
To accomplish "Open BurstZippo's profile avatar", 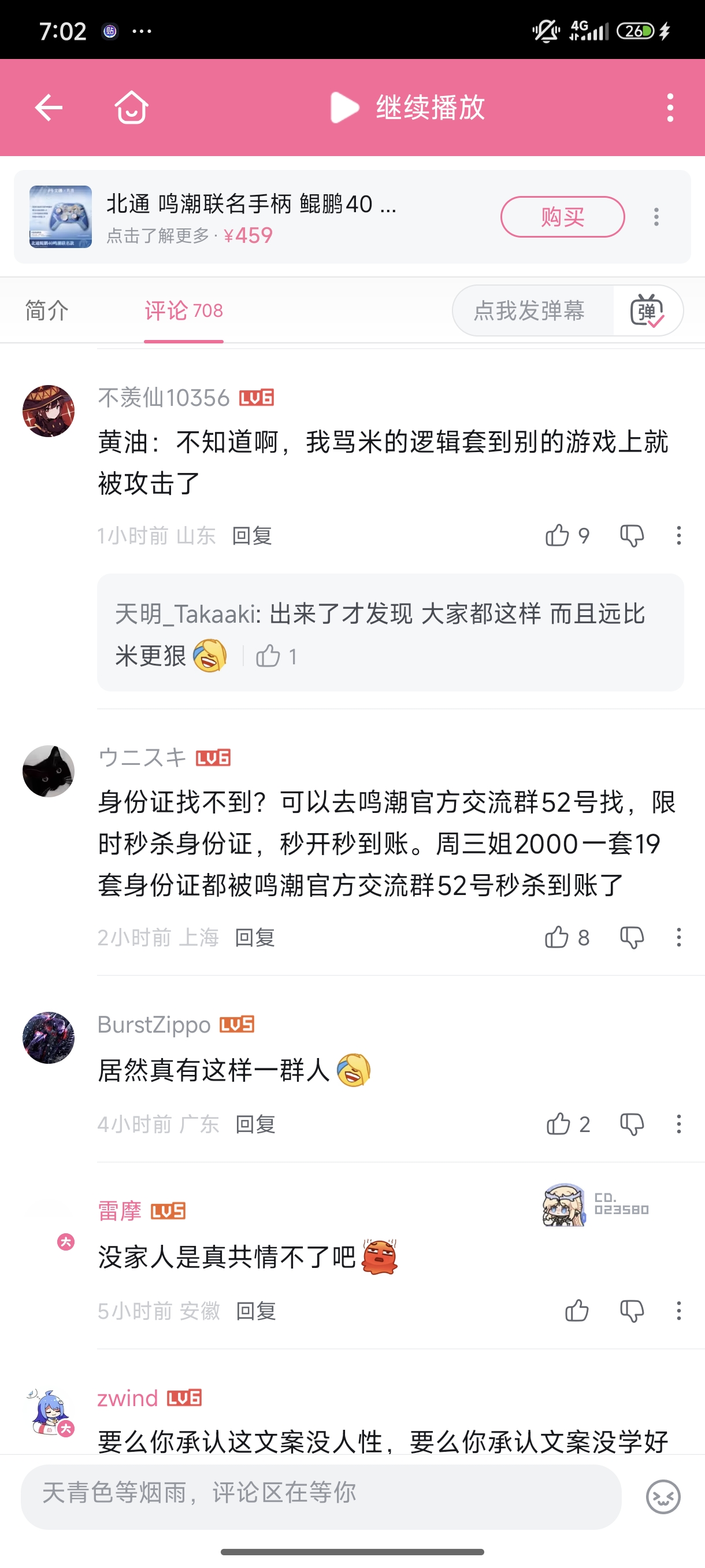I will (x=49, y=1038).
